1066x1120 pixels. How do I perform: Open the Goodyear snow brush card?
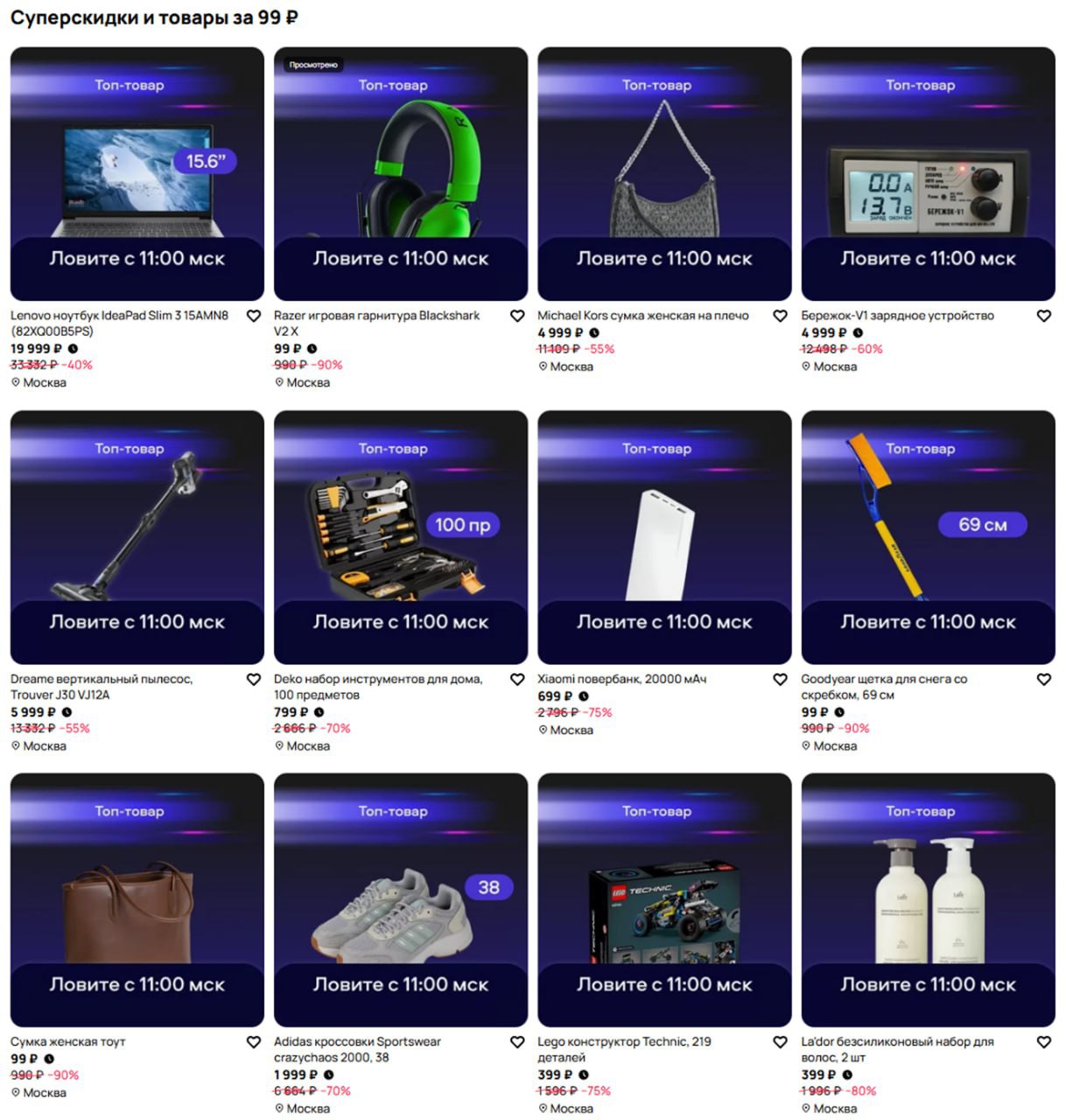click(928, 536)
